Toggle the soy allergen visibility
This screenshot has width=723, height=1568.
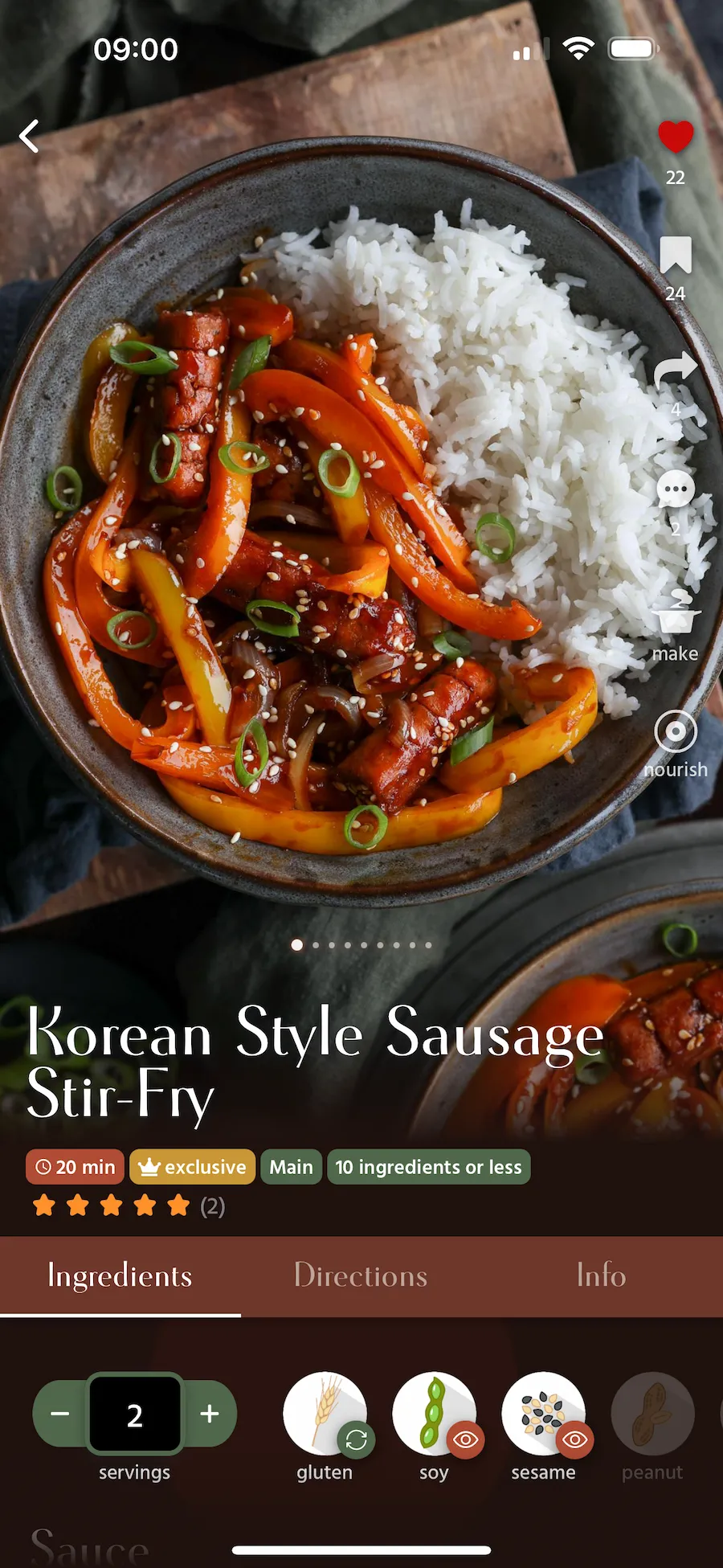pos(465,1439)
